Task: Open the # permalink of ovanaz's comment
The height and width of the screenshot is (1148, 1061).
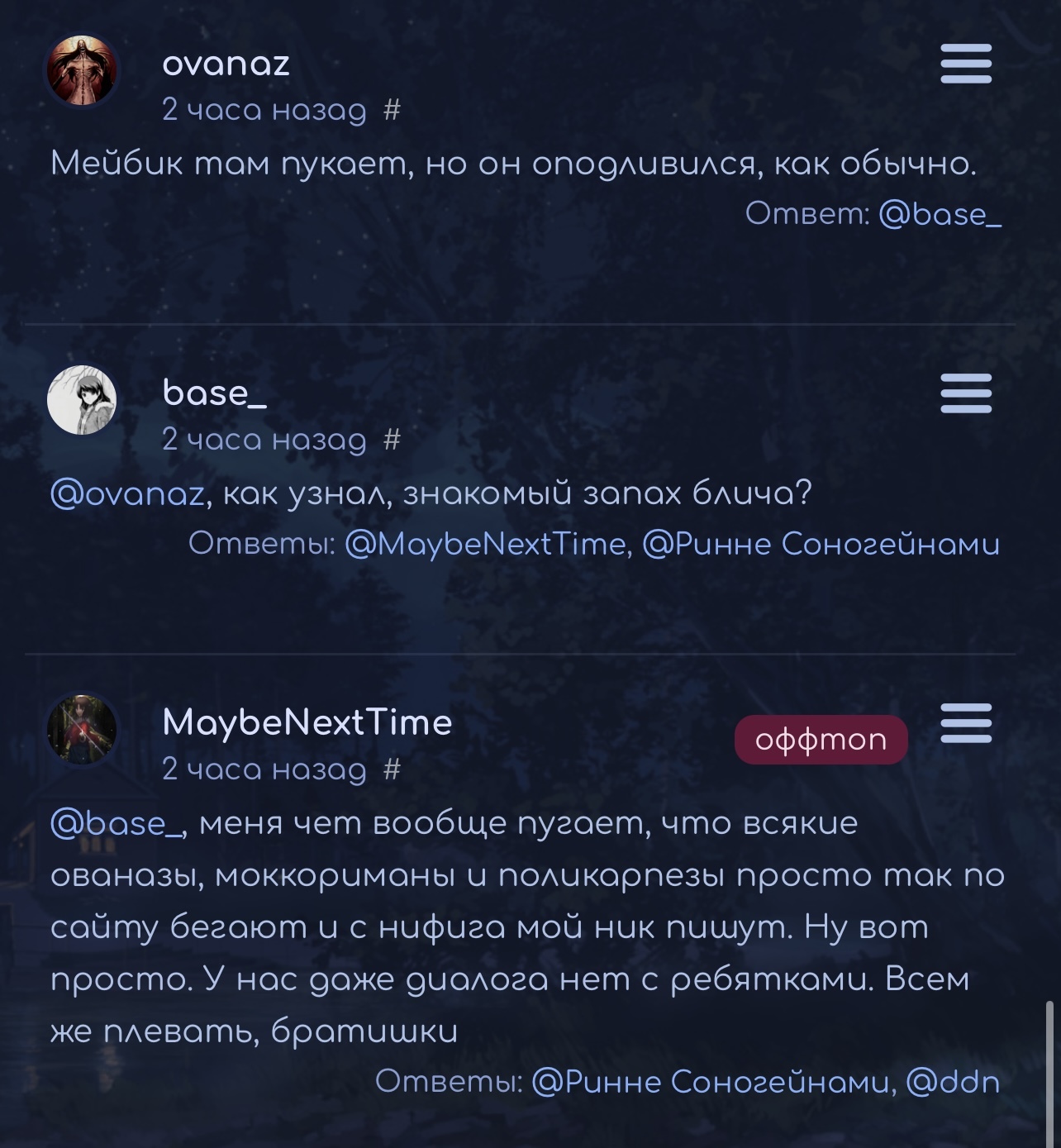Action: click(x=393, y=109)
